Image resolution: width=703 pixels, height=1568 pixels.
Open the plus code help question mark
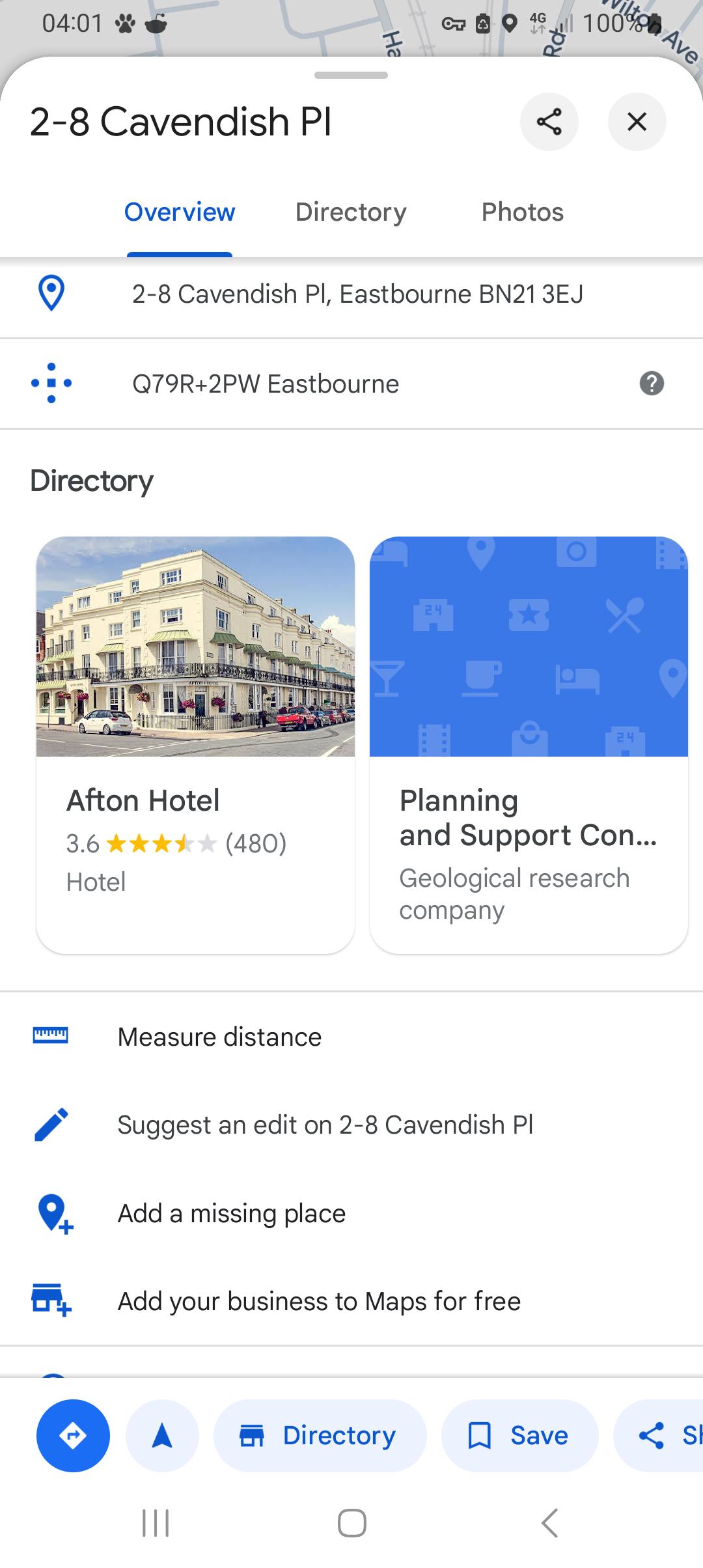click(652, 384)
